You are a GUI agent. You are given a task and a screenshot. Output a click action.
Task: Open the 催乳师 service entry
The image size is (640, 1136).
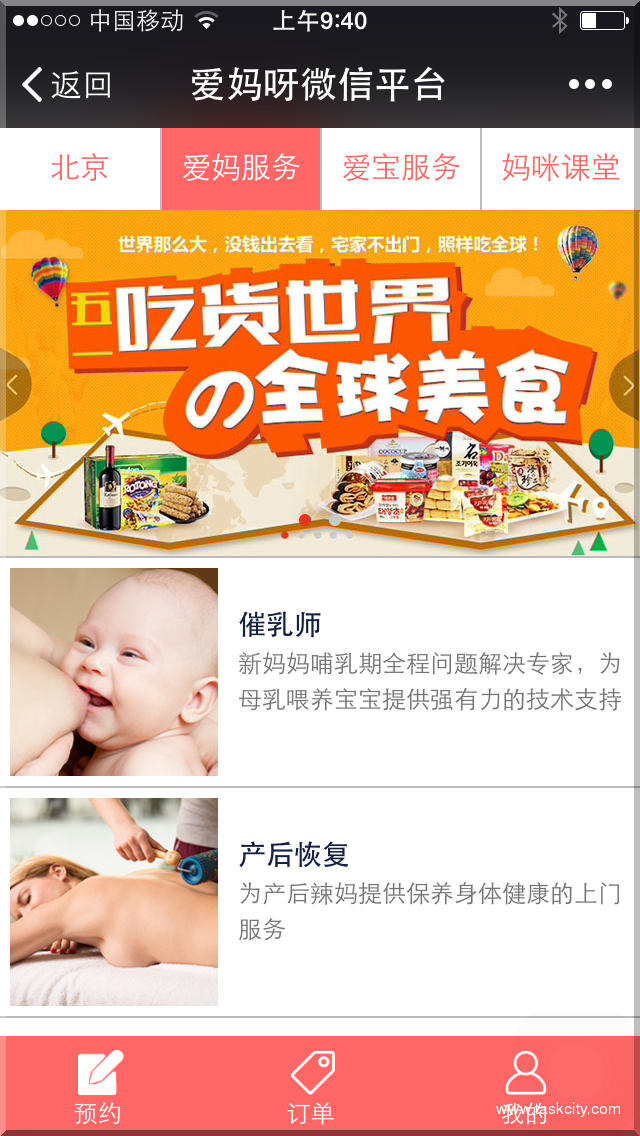(x=320, y=672)
